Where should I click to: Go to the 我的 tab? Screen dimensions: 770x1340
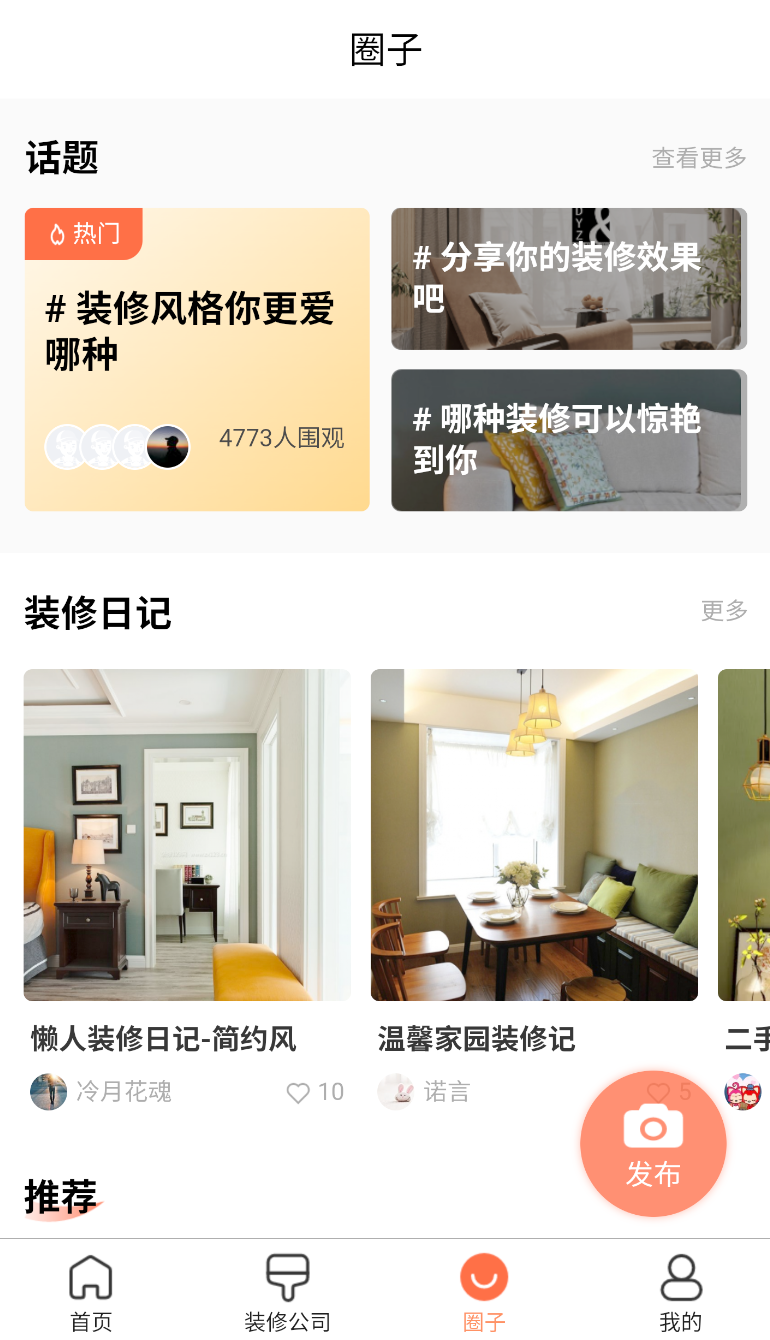(x=681, y=1293)
